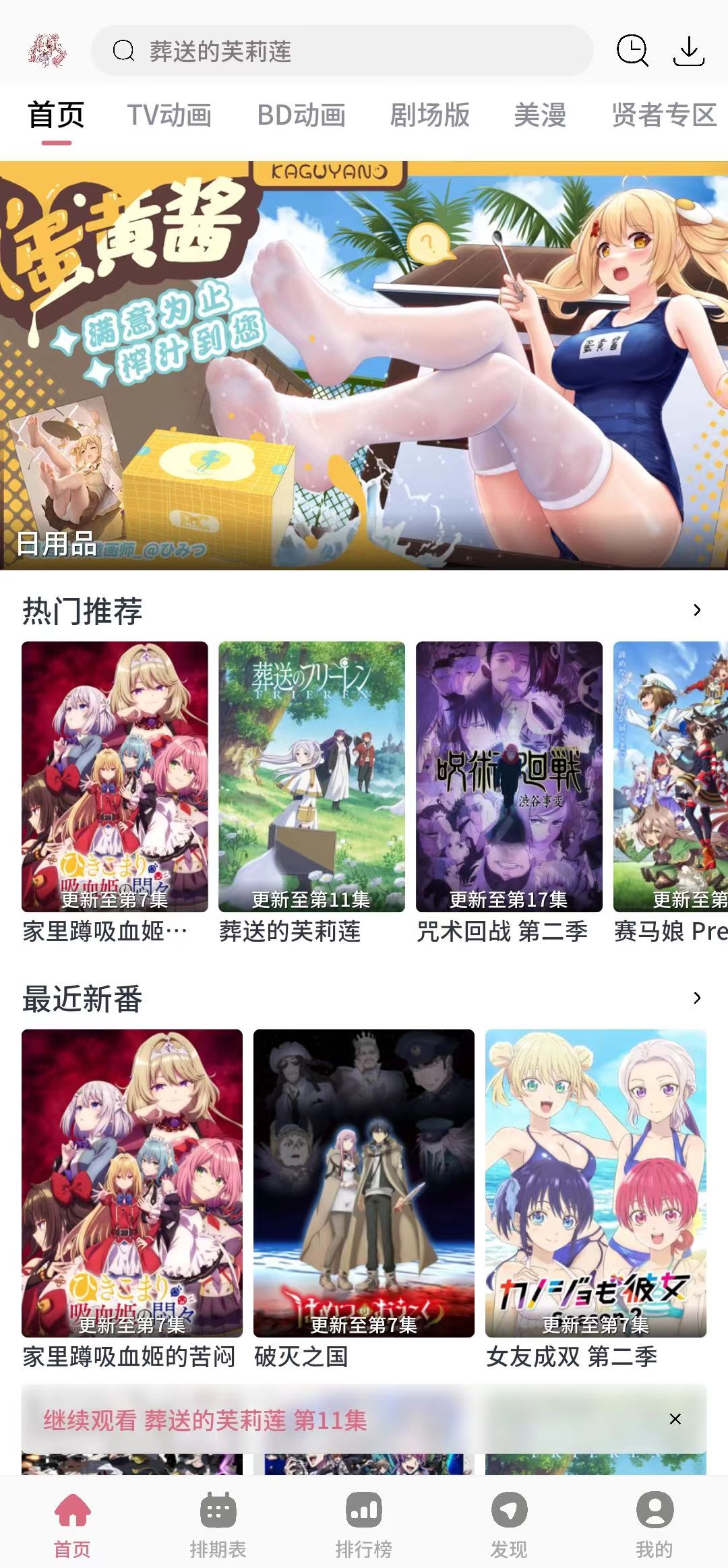Open watch history clock icon
The width and height of the screenshot is (728, 1568).
(632, 51)
